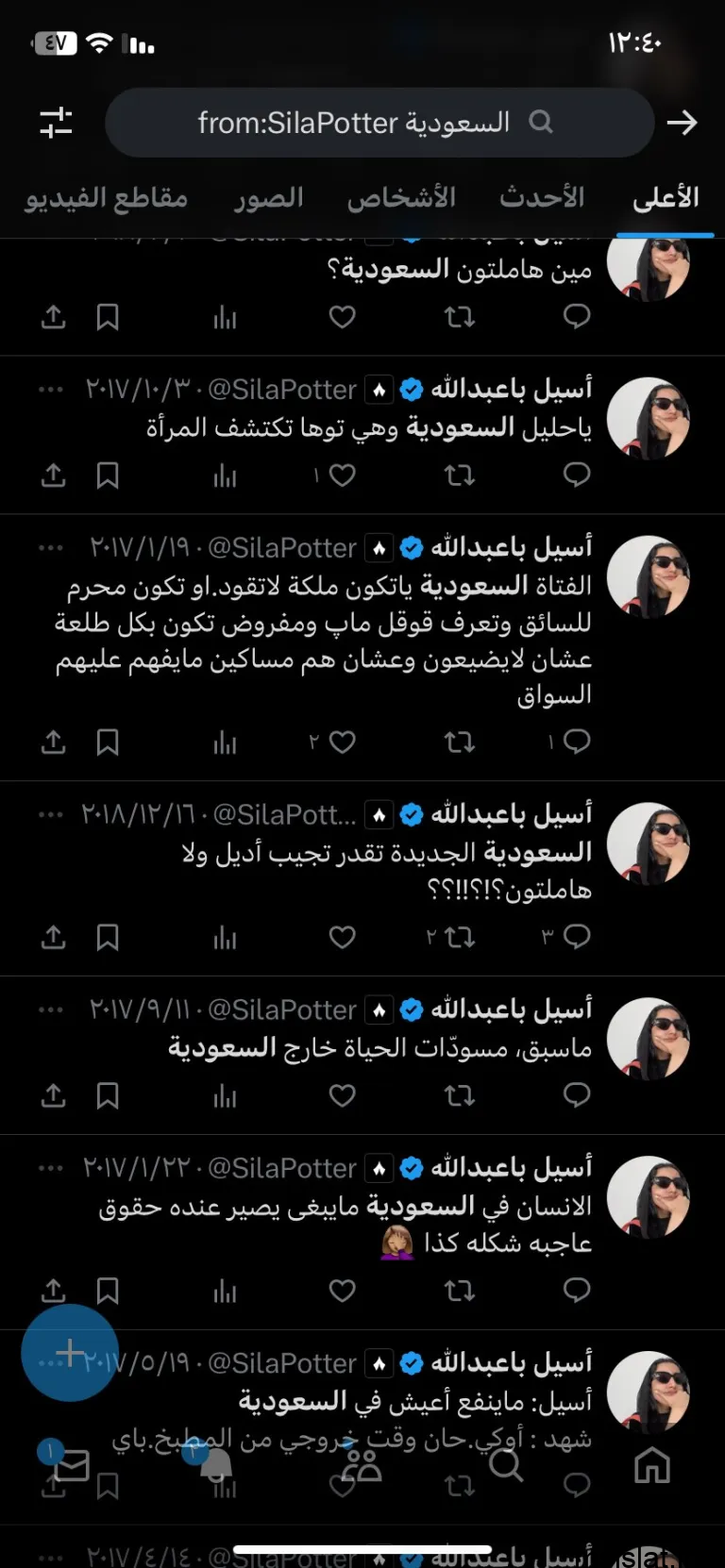View analytics of the مين هاملتون السعودية tweet
Viewport: 725px width, 1568px height.
(x=225, y=318)
